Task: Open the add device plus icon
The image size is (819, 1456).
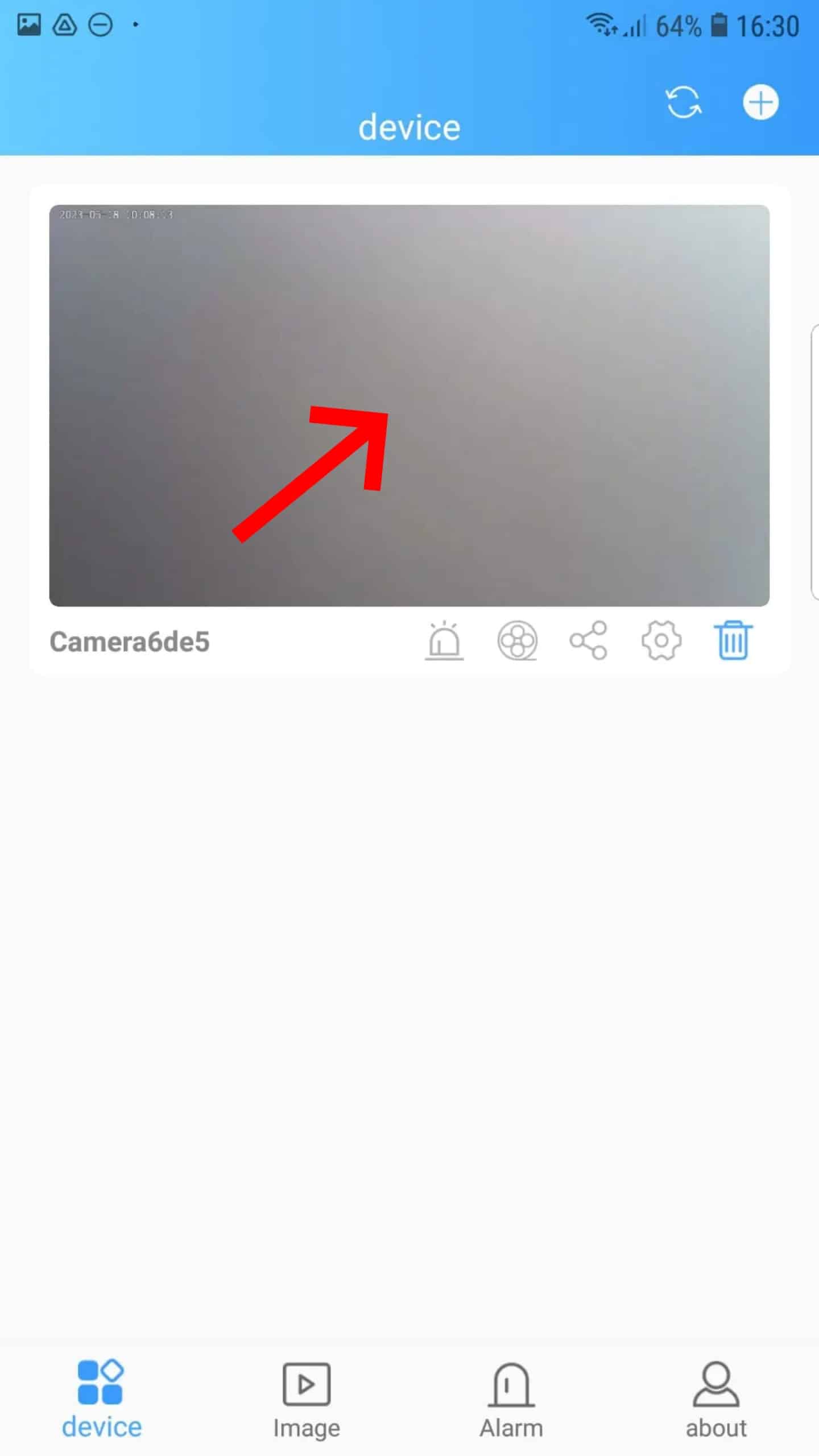Action: [761, 102]
